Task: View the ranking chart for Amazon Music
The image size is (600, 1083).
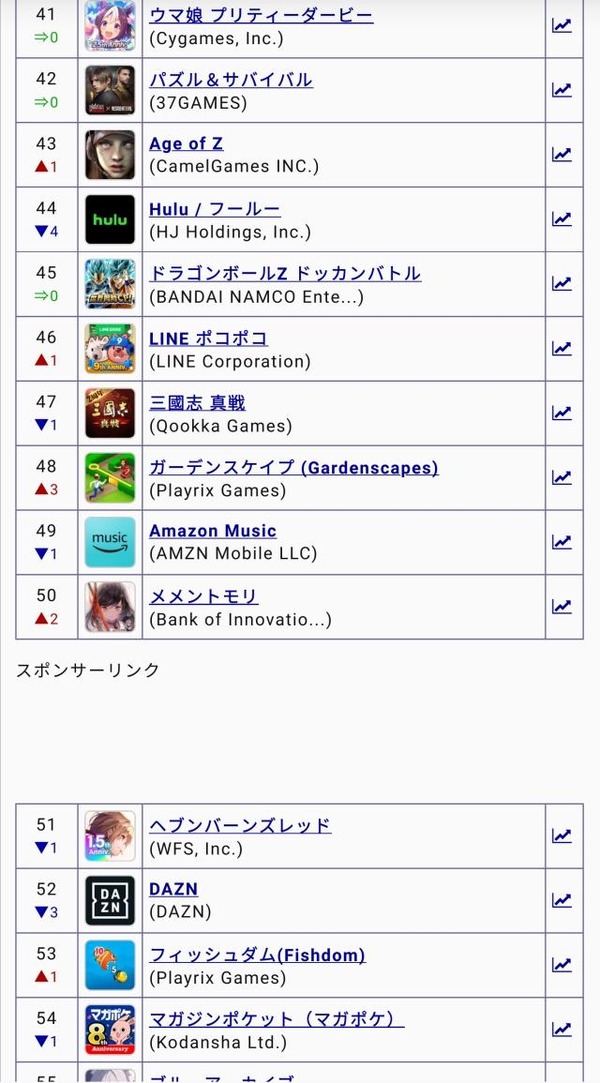Action: 561,542
